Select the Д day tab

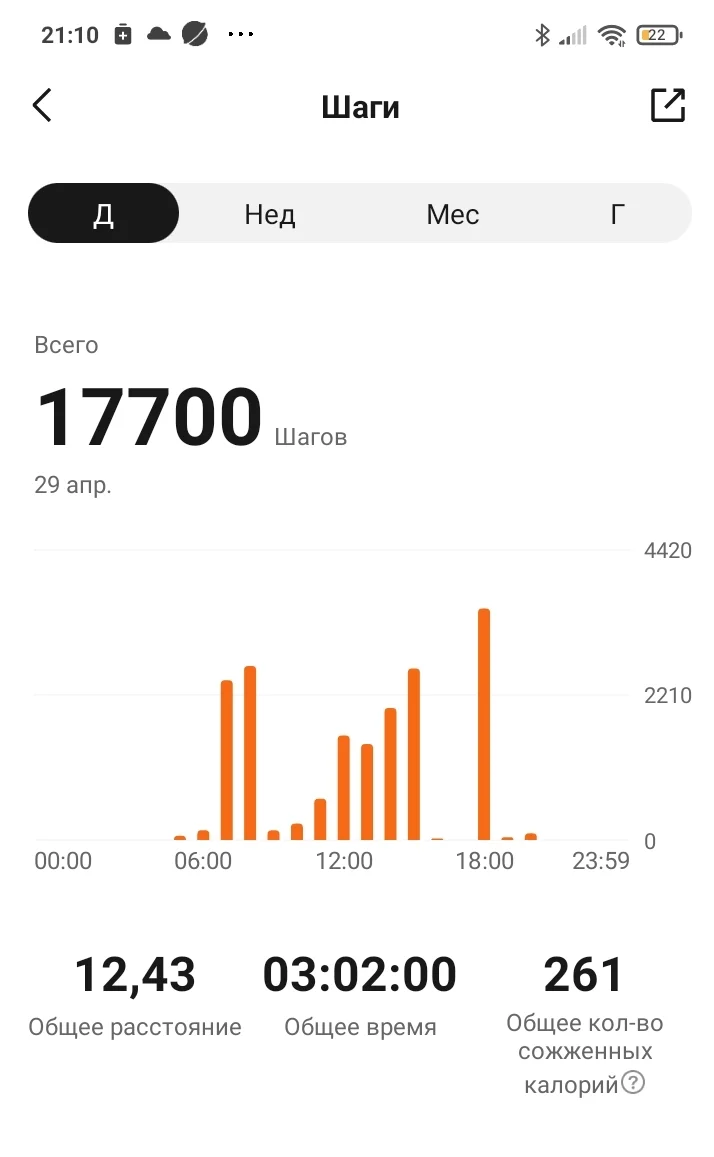(x=103, y=213)
